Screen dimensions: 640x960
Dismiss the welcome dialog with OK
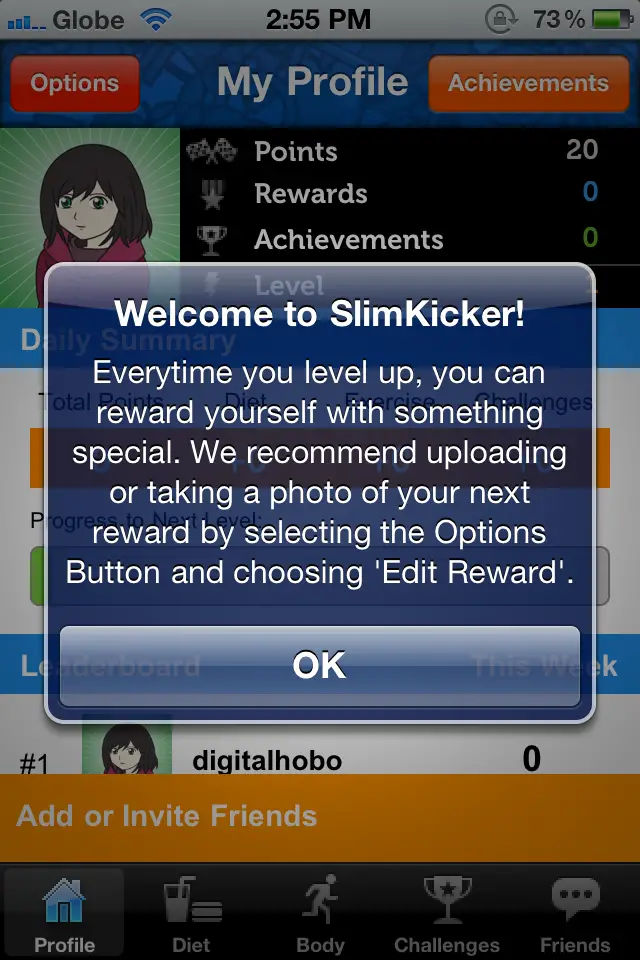[x=320, y=666]
